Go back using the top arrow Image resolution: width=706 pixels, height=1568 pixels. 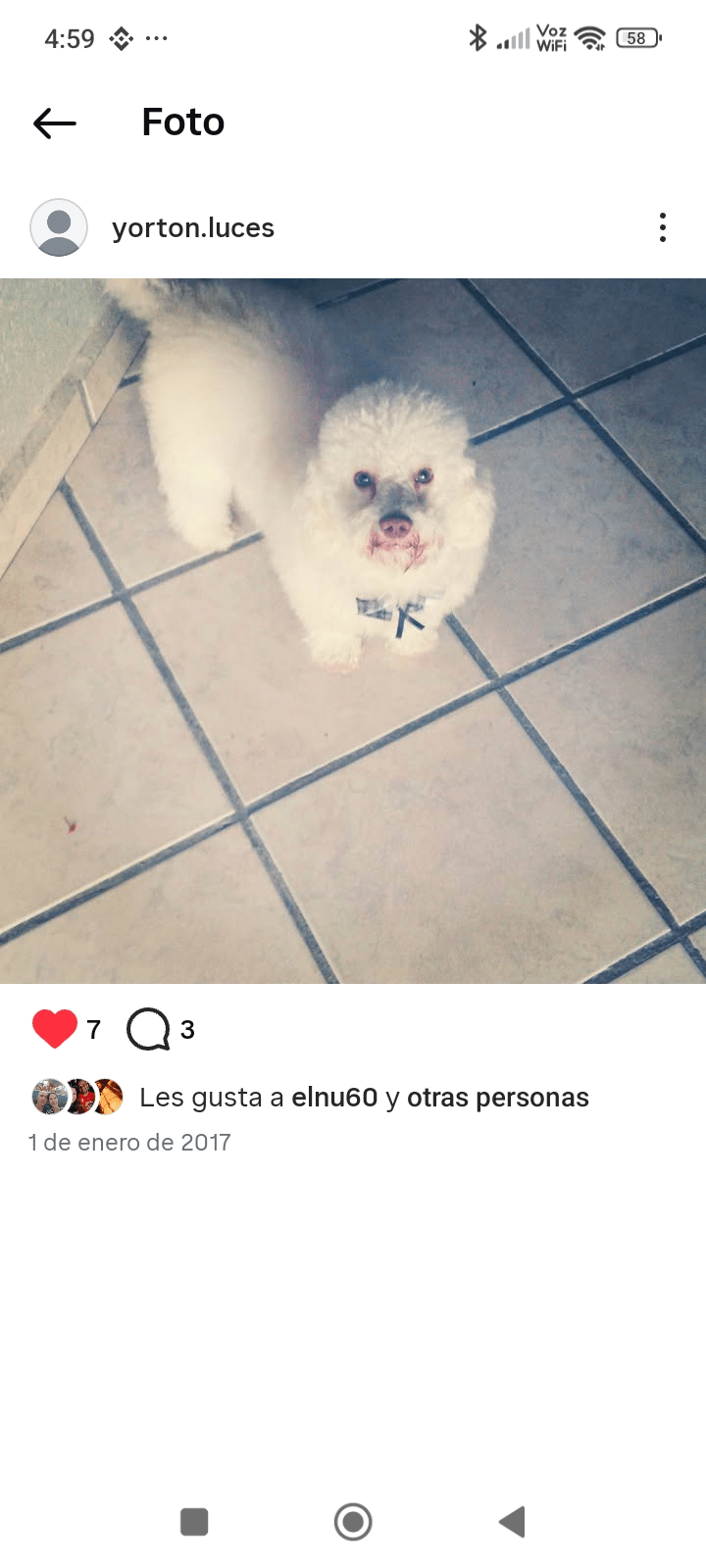[x=55, y=122]
